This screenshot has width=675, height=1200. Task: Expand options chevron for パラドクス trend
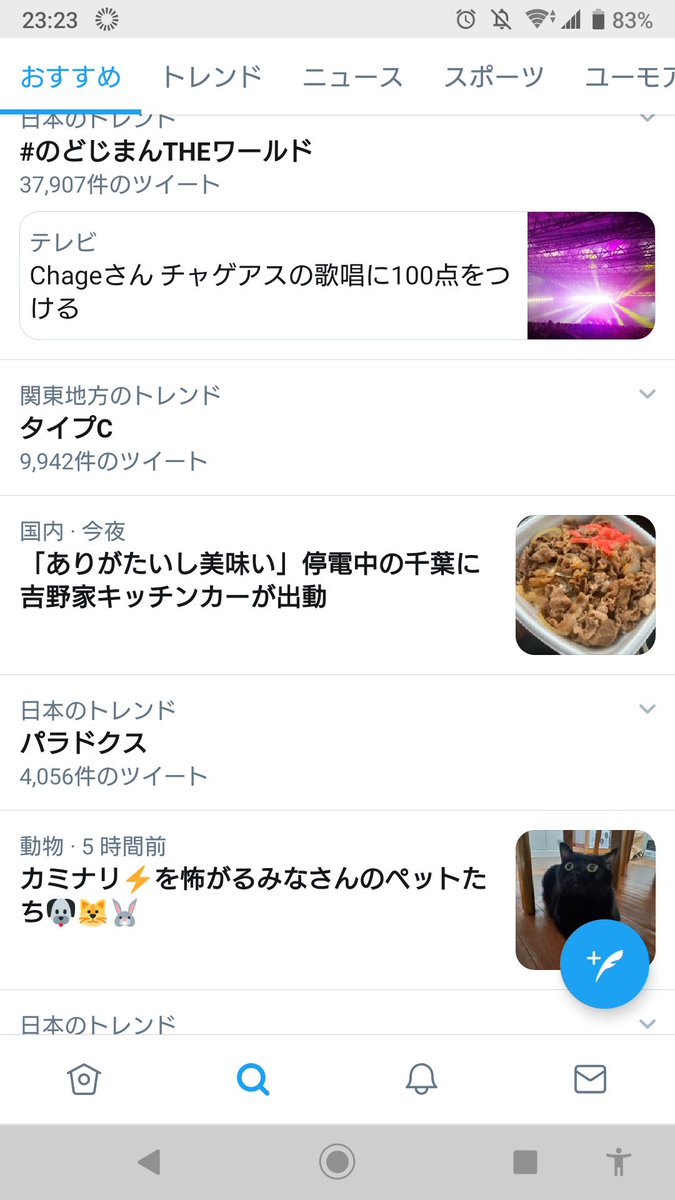[647, 709]
